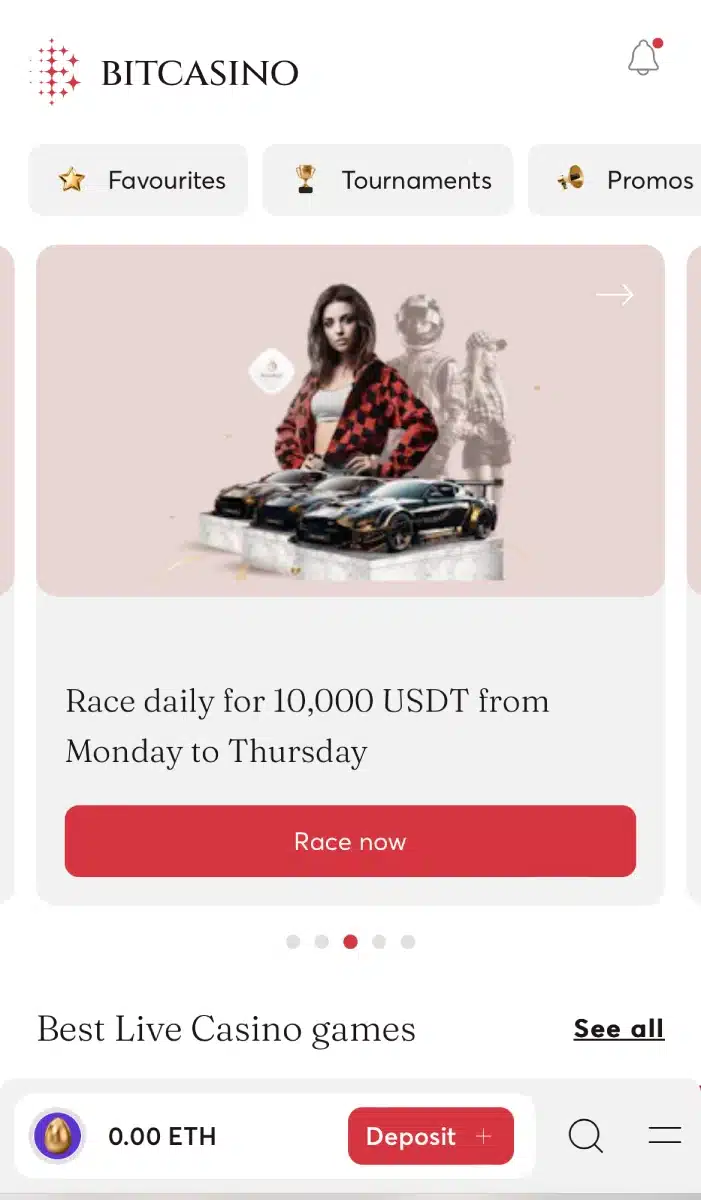Tap the arrow on the race banner
The height and width of the screenshot is (1200, 701).
pos(614,294)
